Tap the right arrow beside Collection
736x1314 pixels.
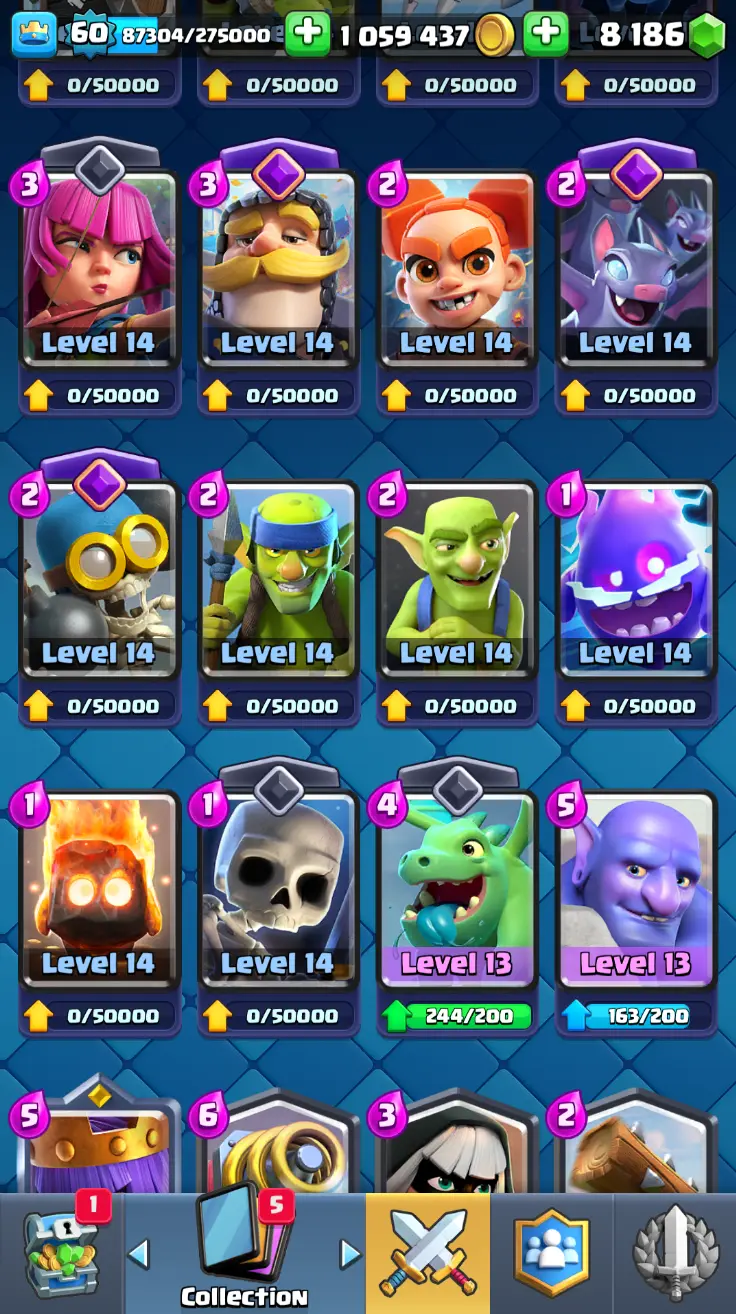pos(349,1254)
